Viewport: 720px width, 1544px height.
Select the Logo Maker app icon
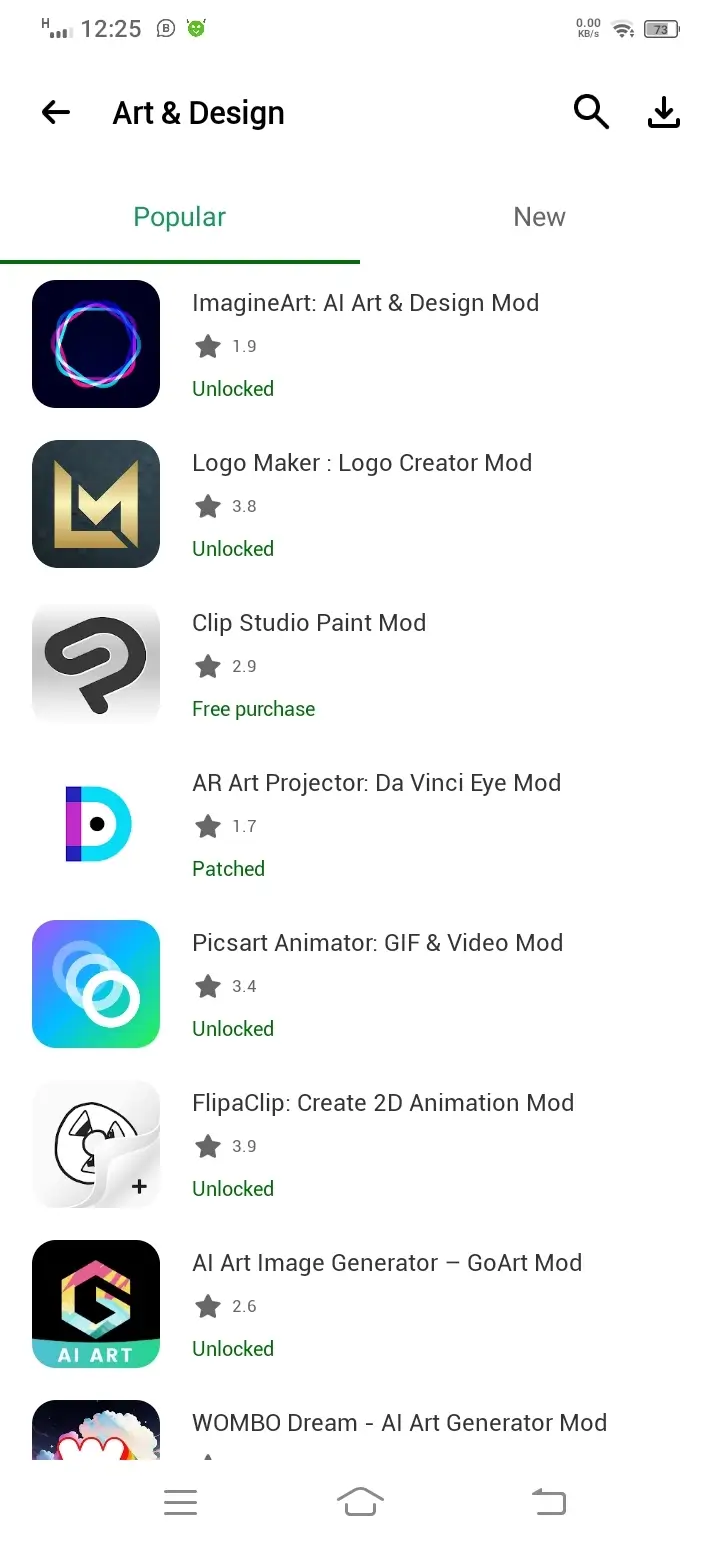[96, 504]
